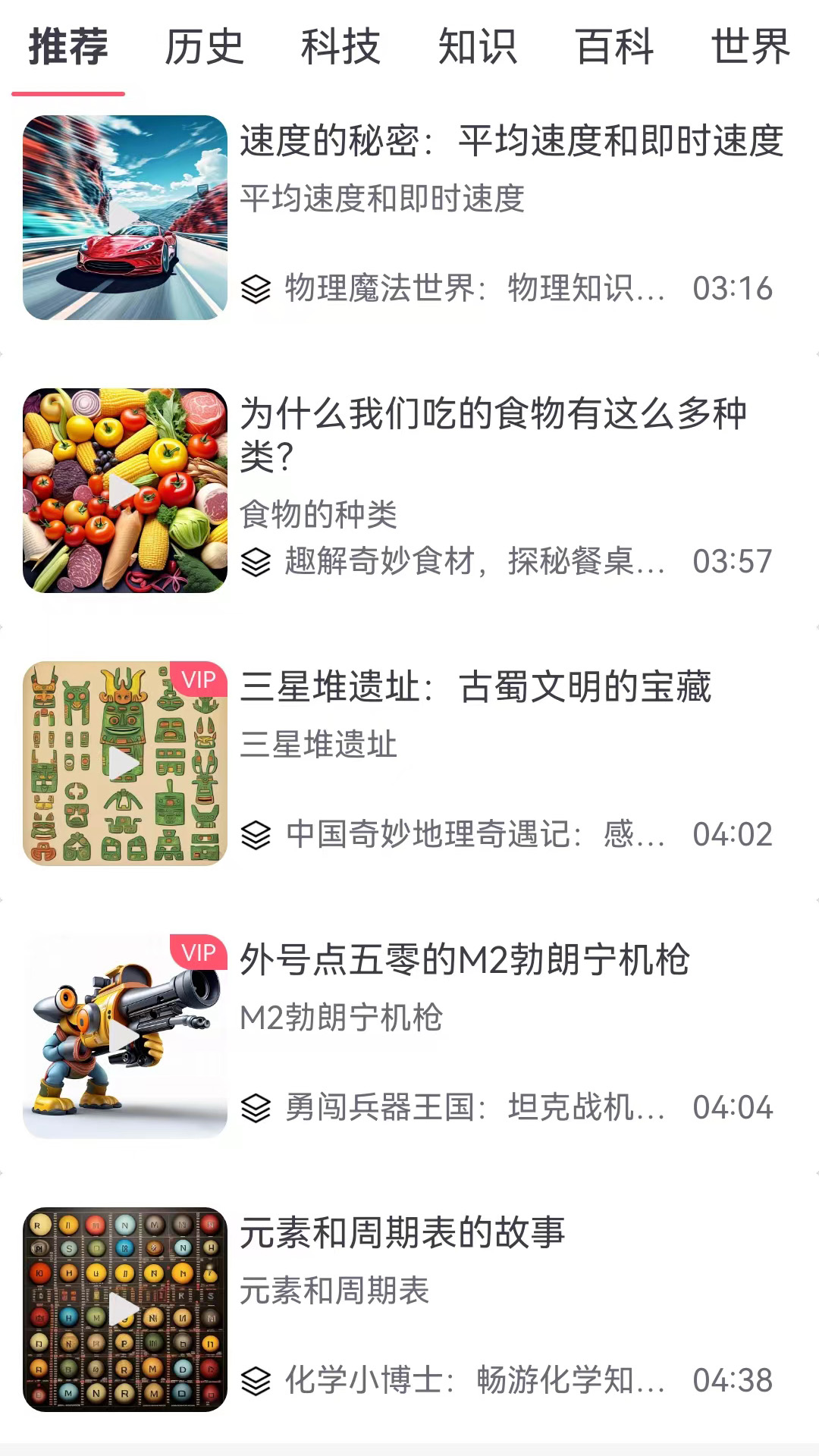Play the 速度的秘密 video thumbnail

coord(125,218)
